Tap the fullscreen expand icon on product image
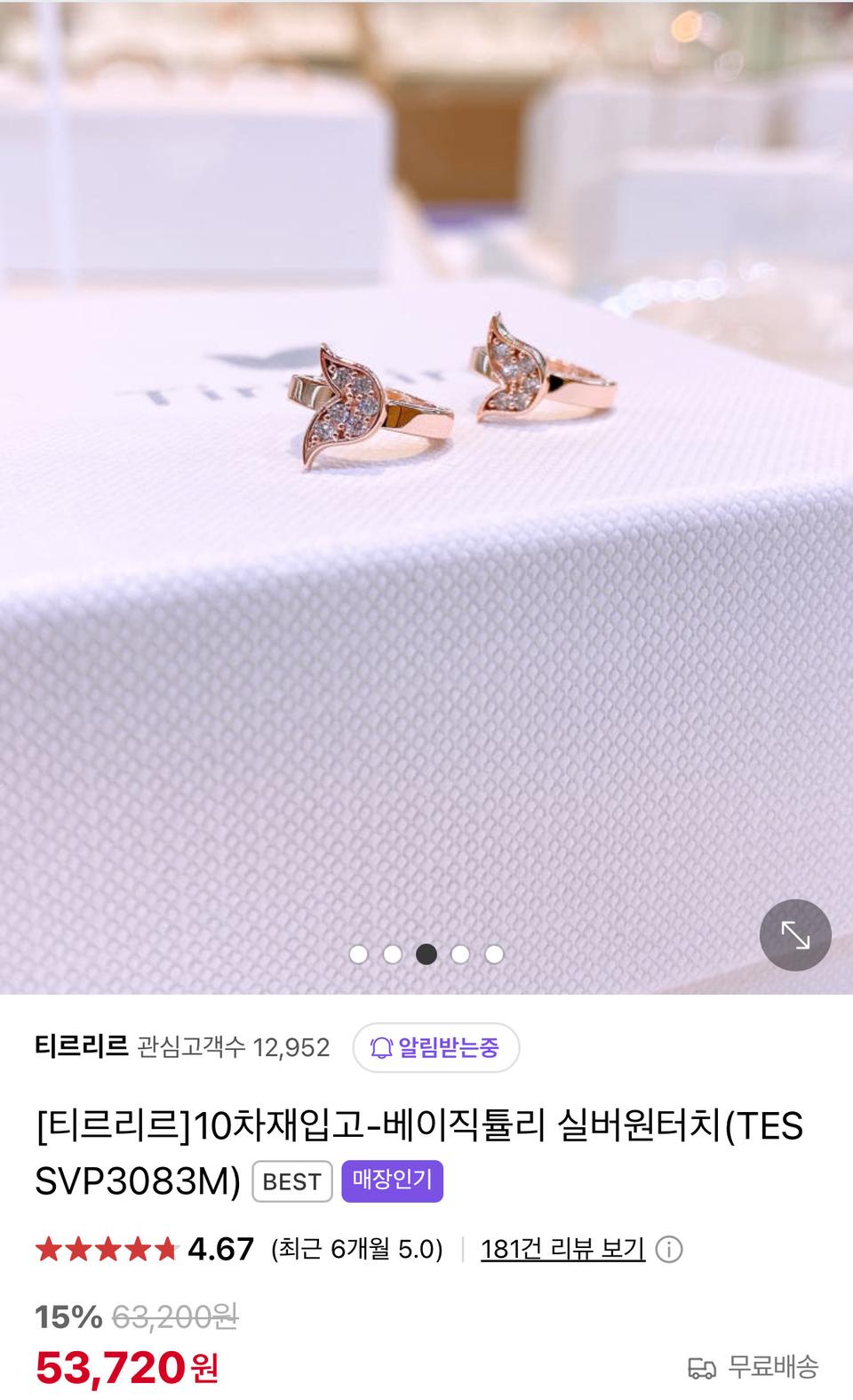Screen dimensions: 853x1400 coord(794,934)
